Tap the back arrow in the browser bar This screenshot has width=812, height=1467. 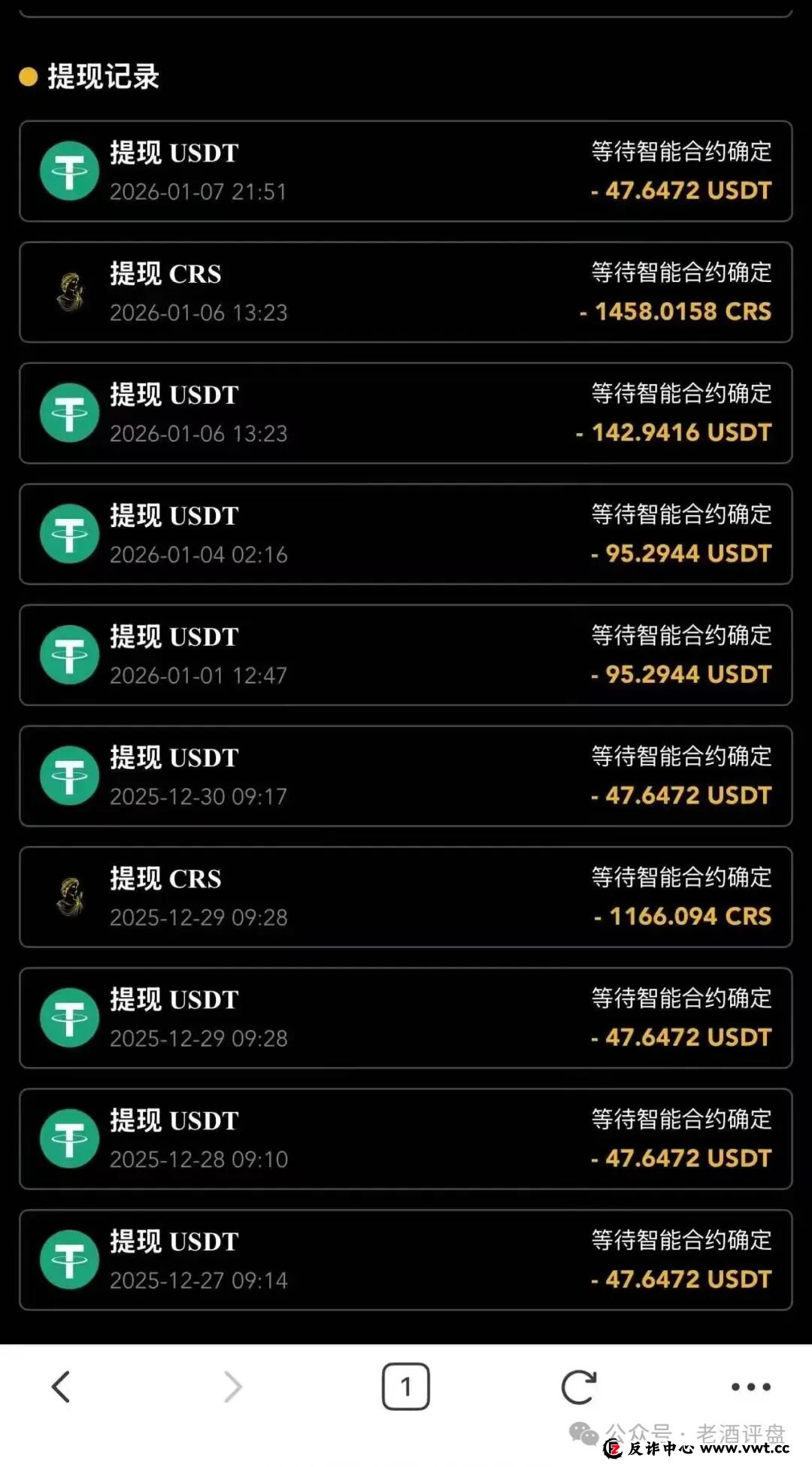[x=60, y=1387]
